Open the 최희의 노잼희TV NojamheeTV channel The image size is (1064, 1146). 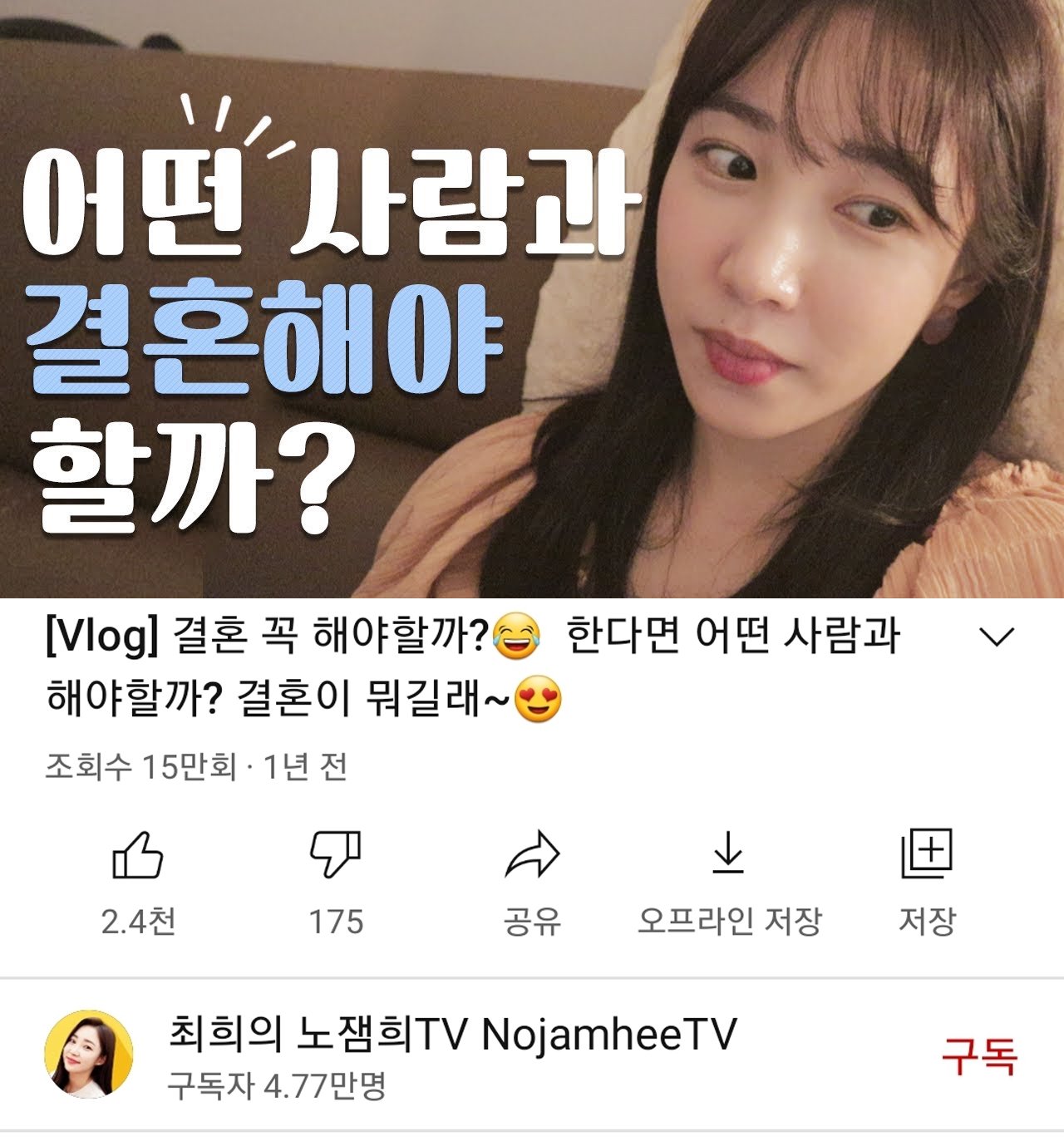(452, 1035)
